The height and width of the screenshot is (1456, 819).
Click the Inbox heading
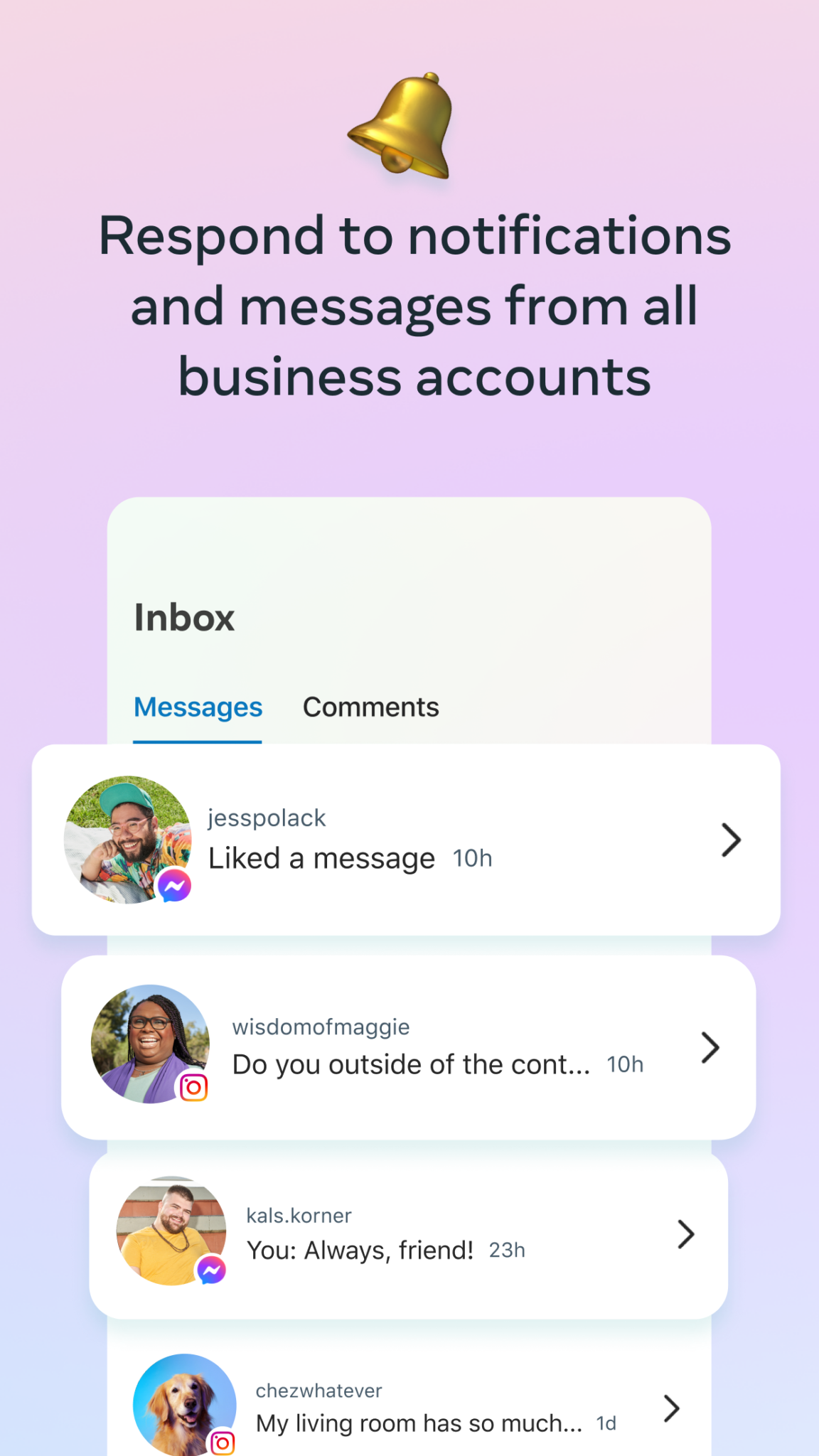pos(184,617)
